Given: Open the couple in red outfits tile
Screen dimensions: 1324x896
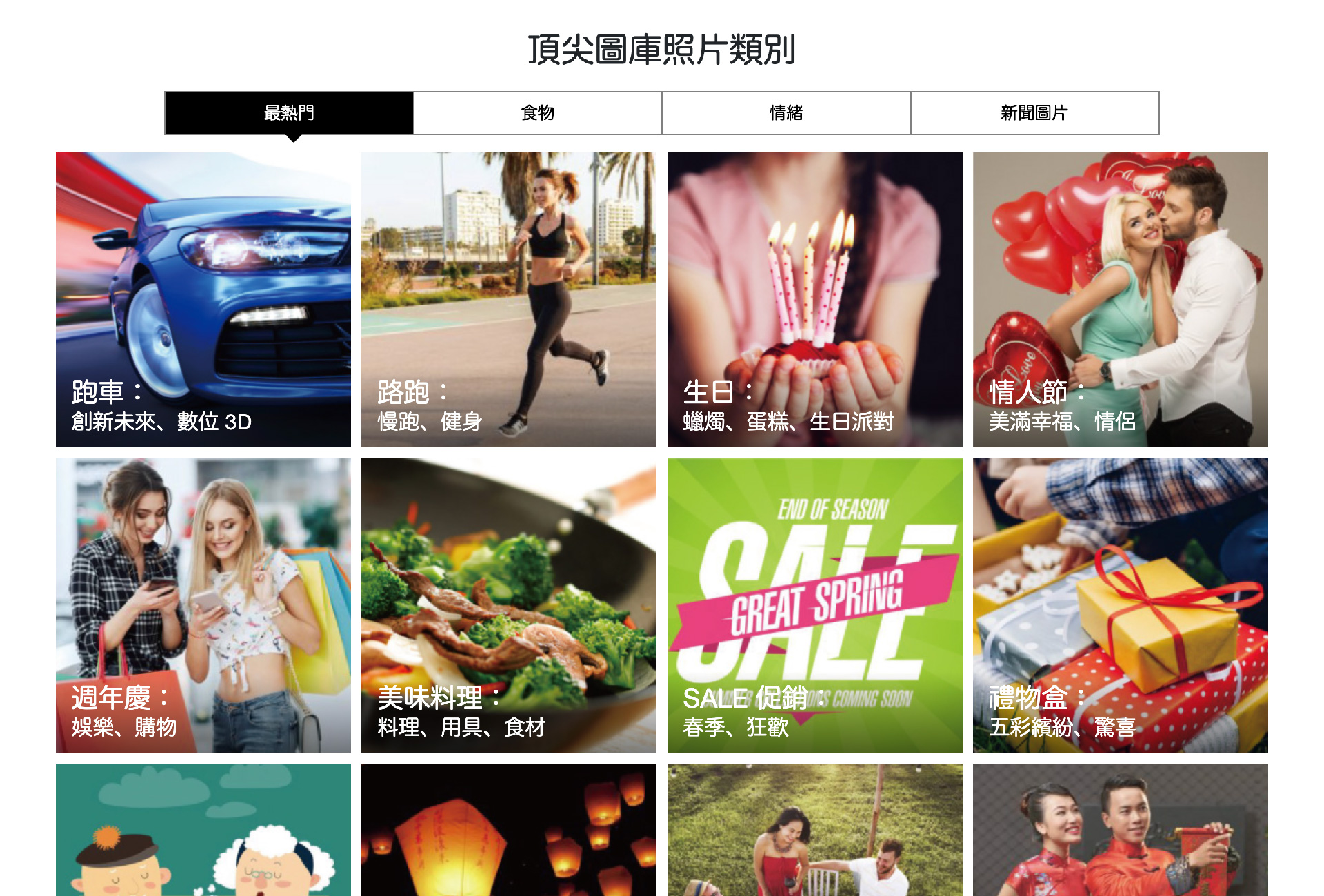Looking at the screenshot, I should 1120,830.
